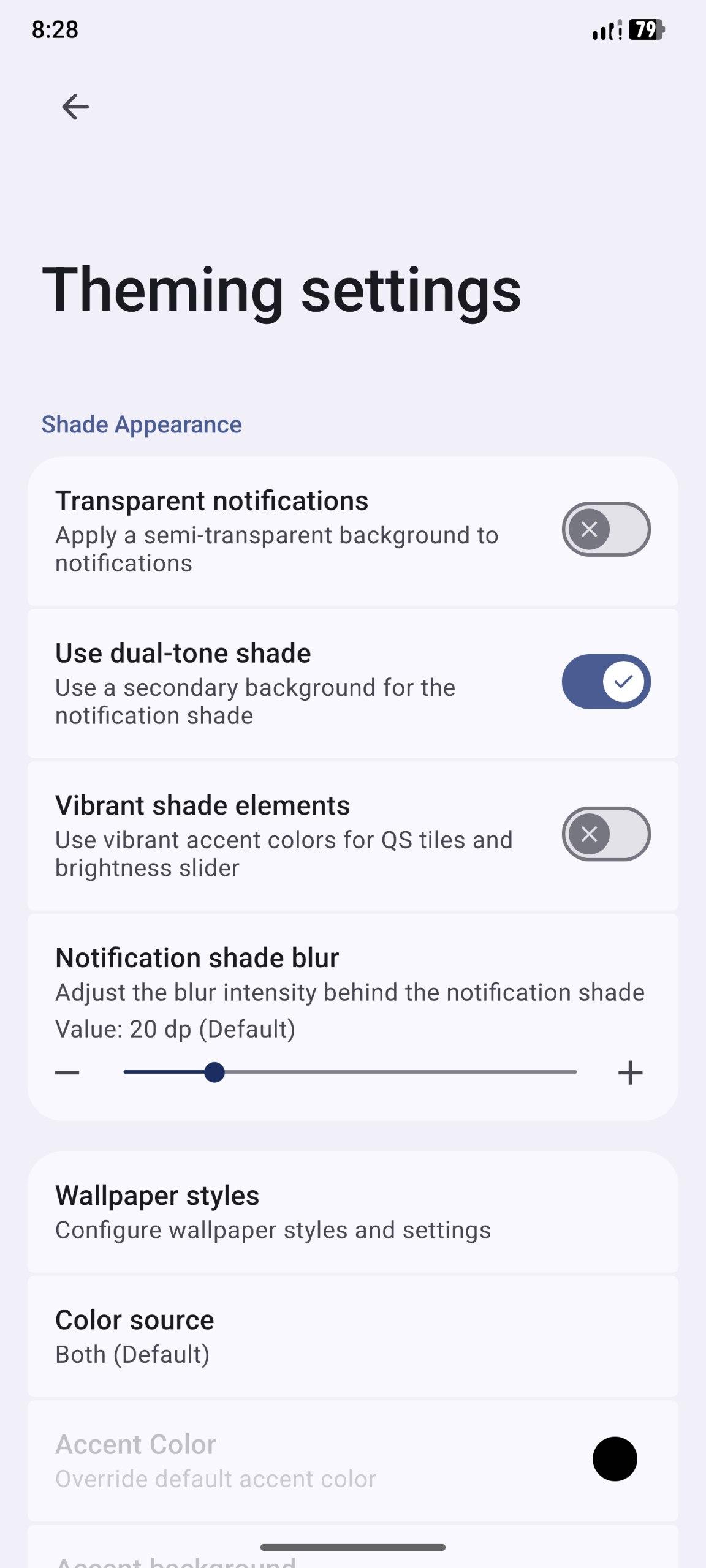Increase notification shade blur with plus

630,1072
